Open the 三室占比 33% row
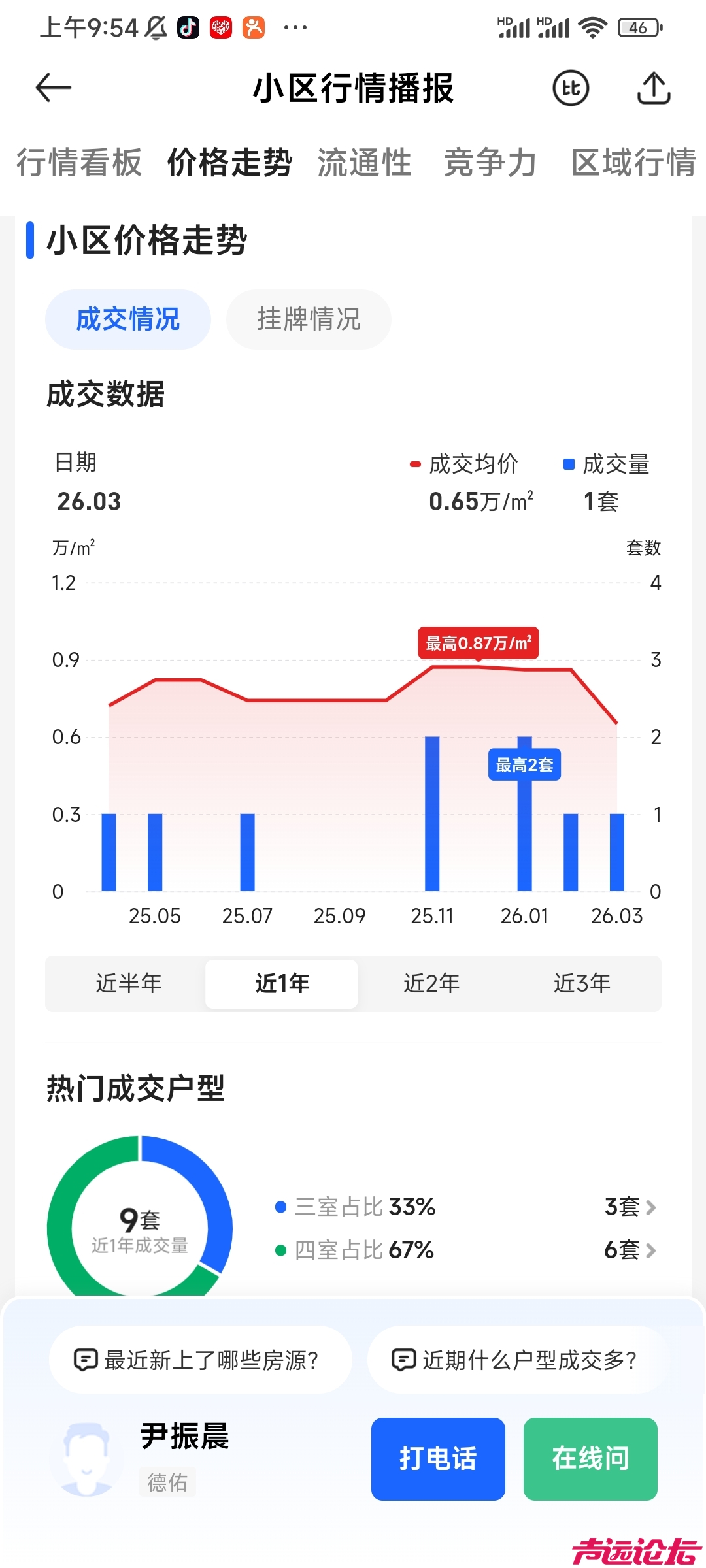 pyautogui.click(x=464, y=1207)
